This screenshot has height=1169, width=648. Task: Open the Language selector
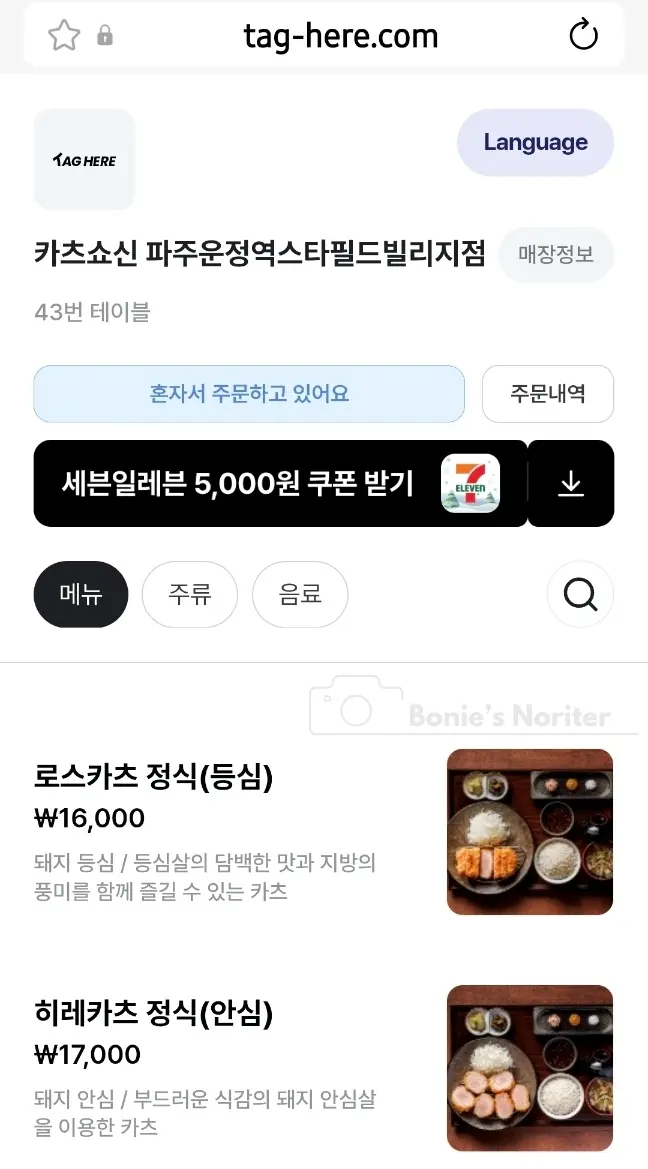(535, 142)
